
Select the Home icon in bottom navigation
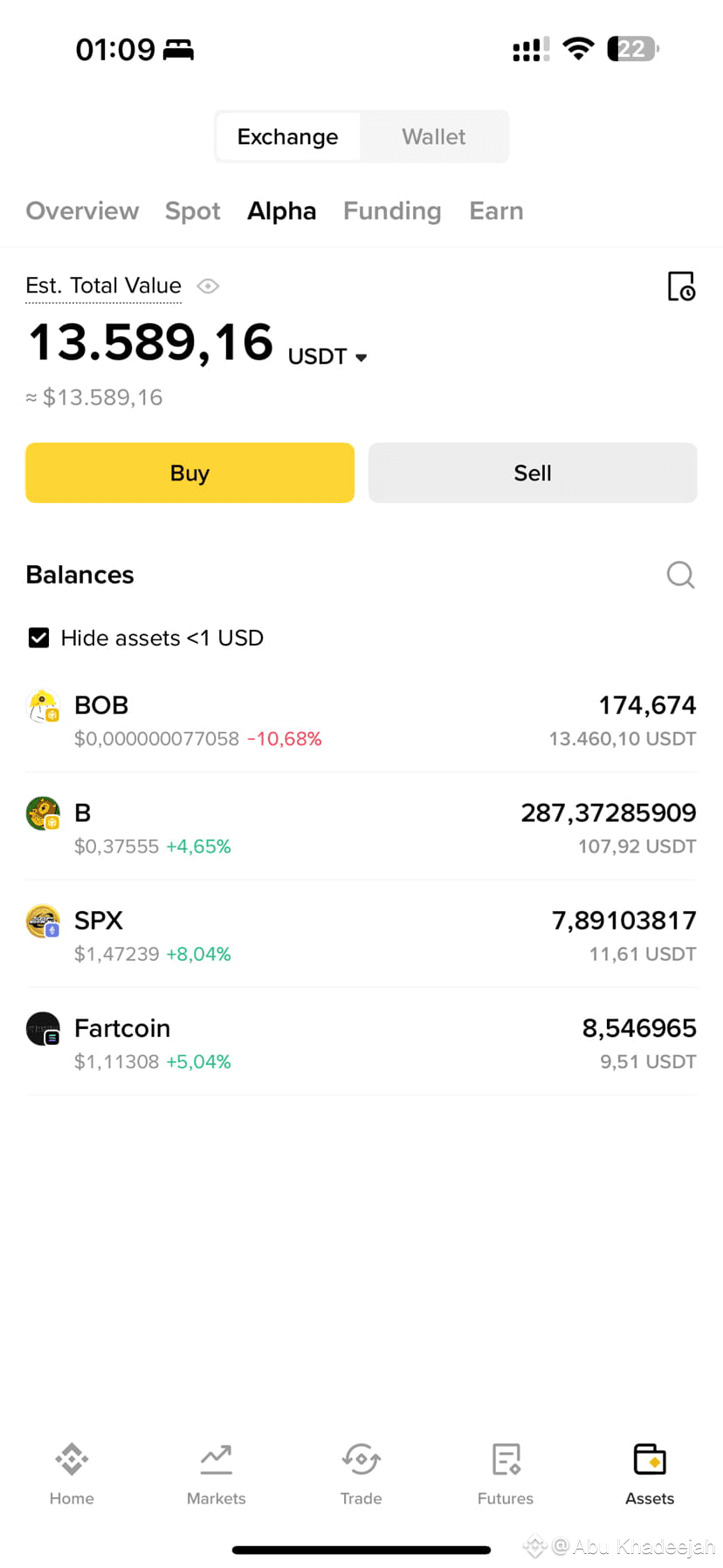(71, 1472)
